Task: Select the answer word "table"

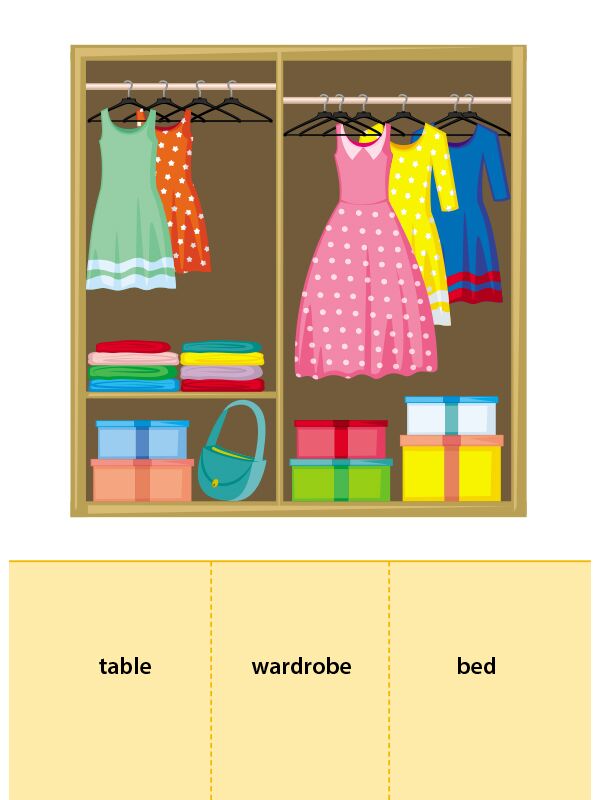Action: click(125, 667)
